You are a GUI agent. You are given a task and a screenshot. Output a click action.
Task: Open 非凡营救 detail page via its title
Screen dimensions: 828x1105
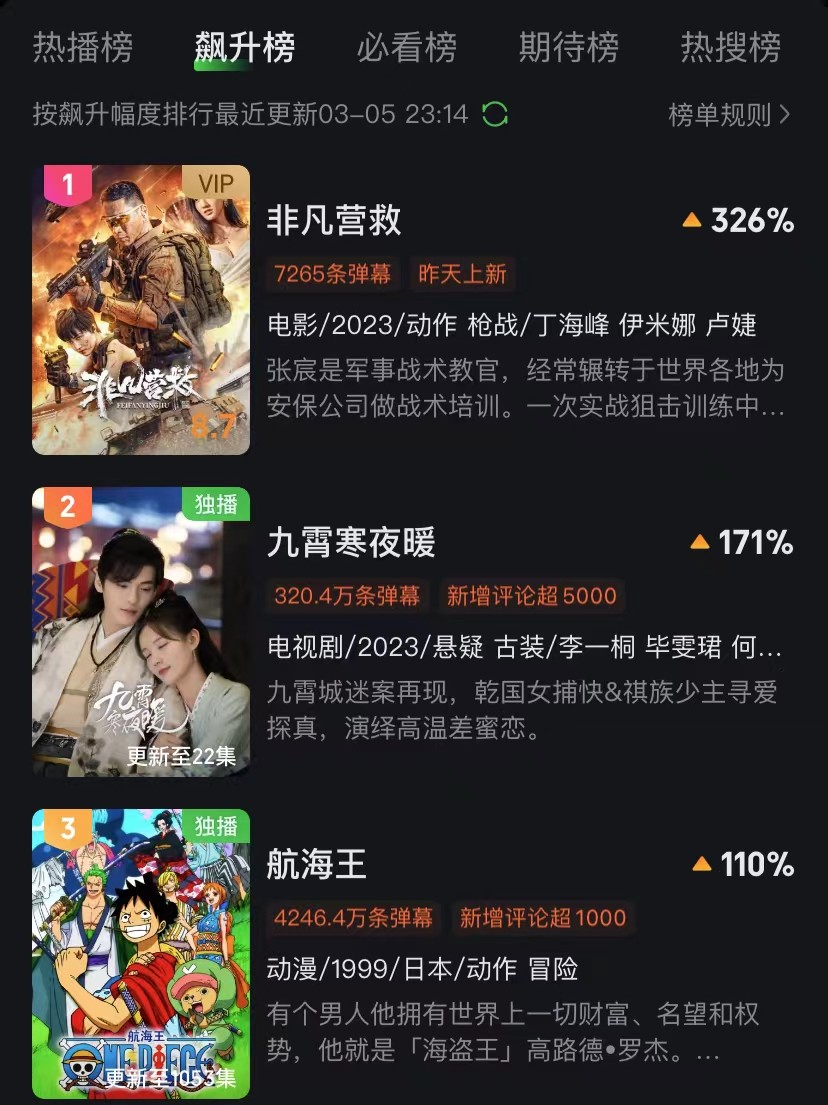click(x=332, y=221)
